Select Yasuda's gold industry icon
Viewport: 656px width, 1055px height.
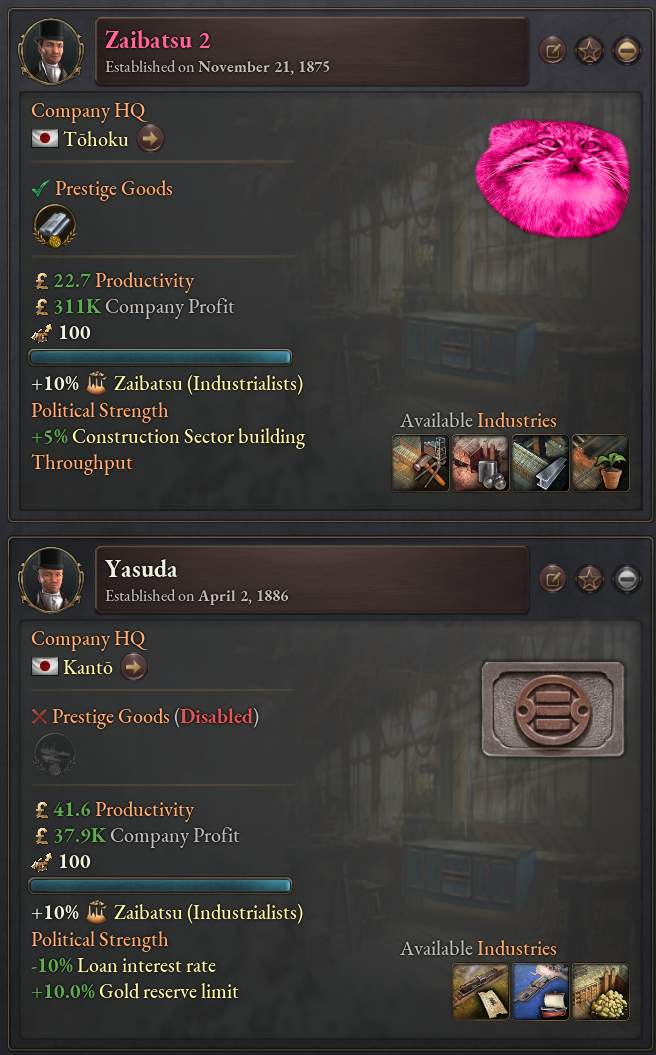[x=600, y=991]
